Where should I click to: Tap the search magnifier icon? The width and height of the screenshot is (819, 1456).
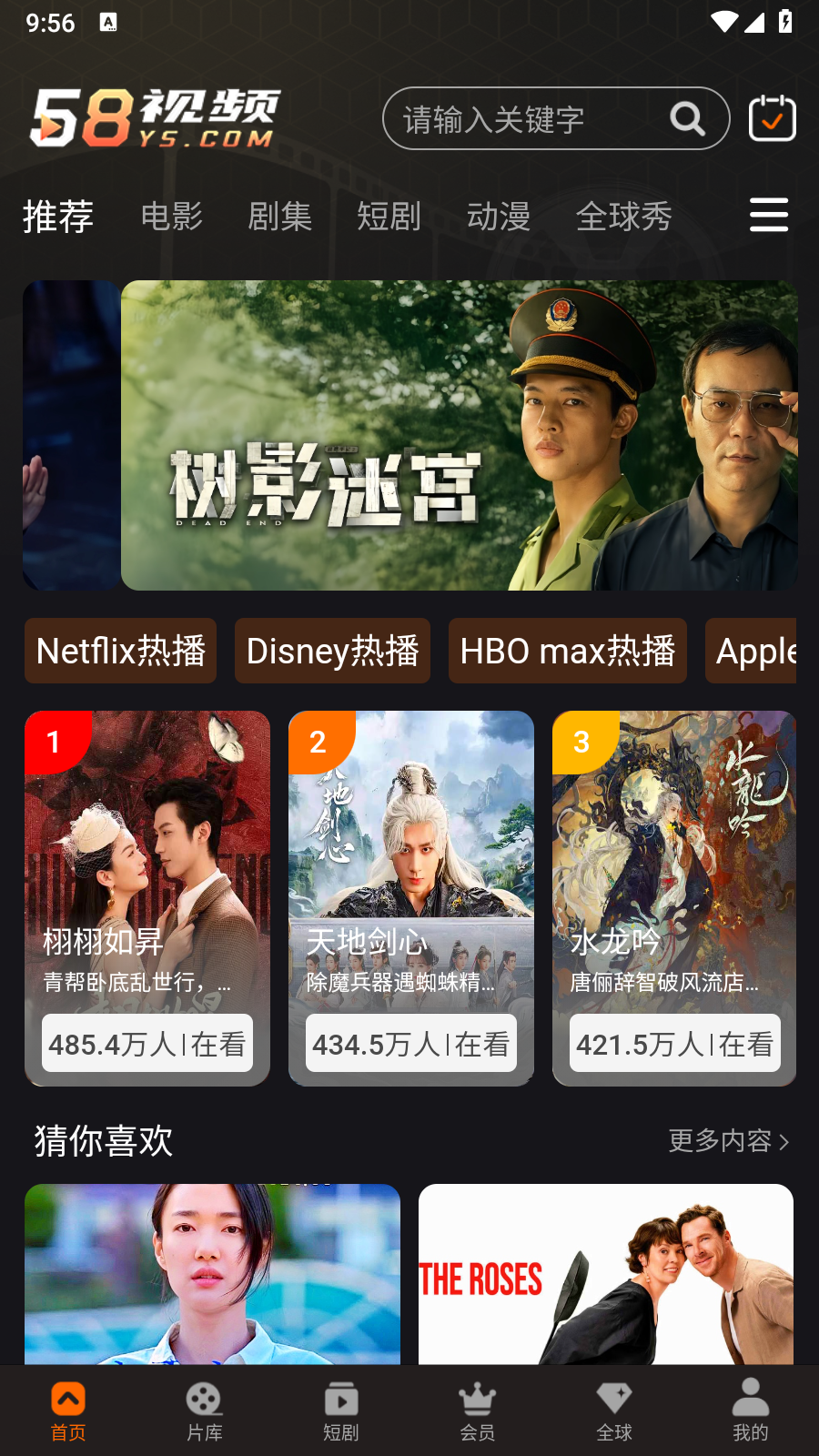(686, 118)
